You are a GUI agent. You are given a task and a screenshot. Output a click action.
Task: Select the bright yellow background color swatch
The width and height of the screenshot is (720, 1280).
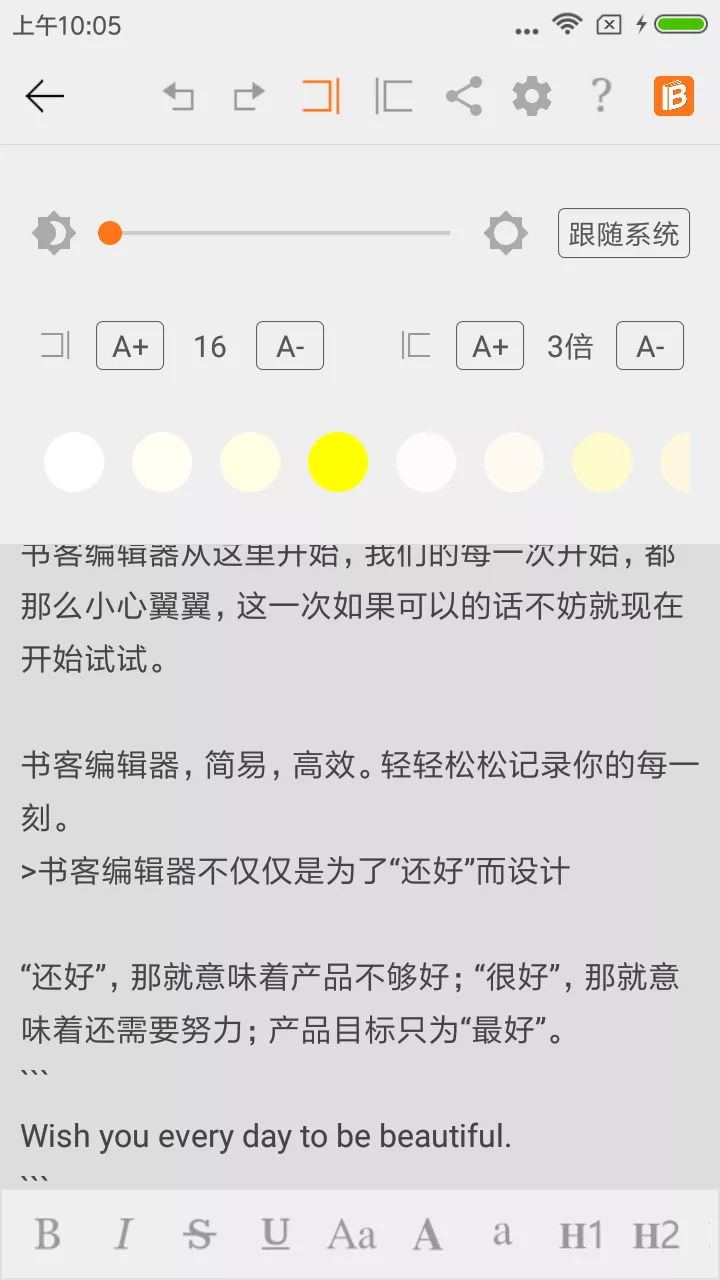pyautogui.click(x=338, y=462)
